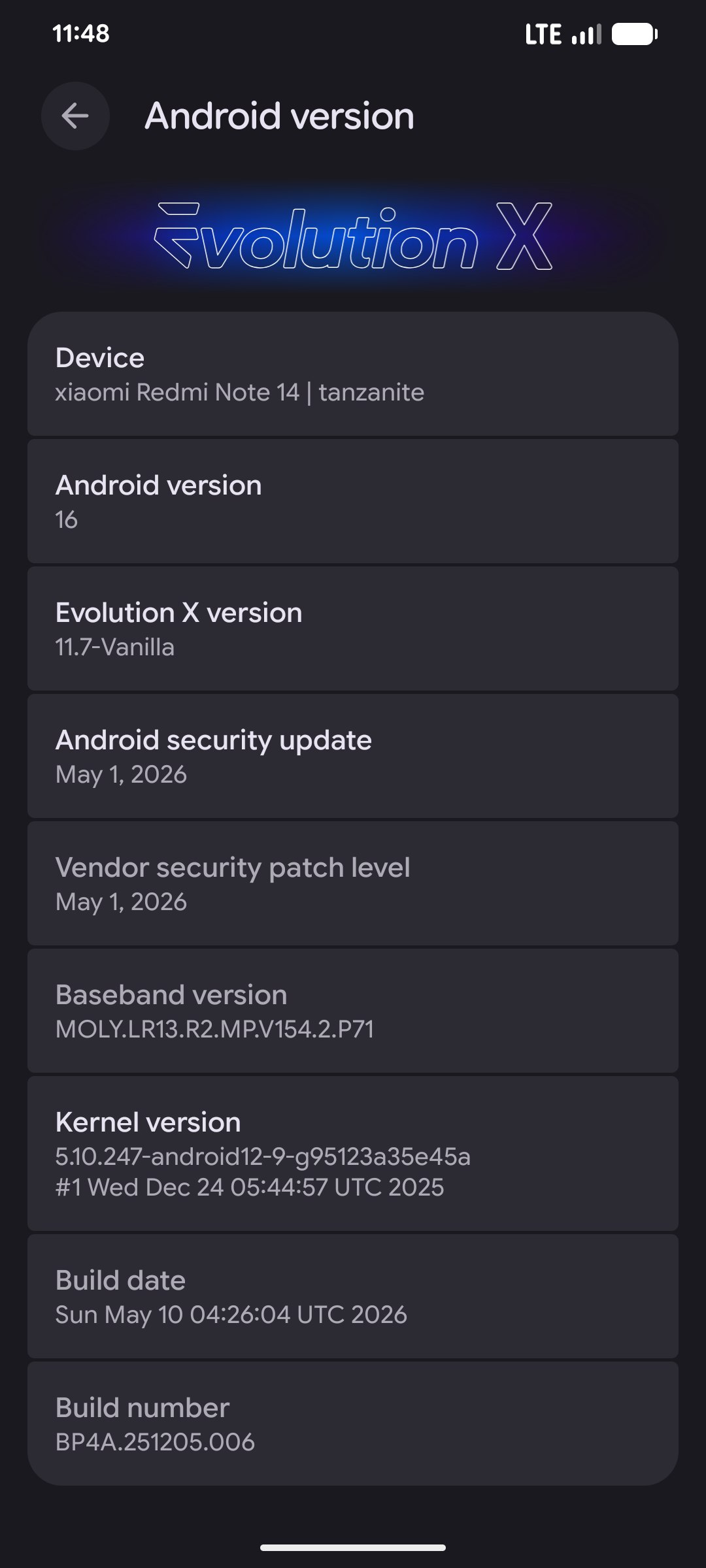Open Android security update row

pyautogui.click(x=353, y=756)
